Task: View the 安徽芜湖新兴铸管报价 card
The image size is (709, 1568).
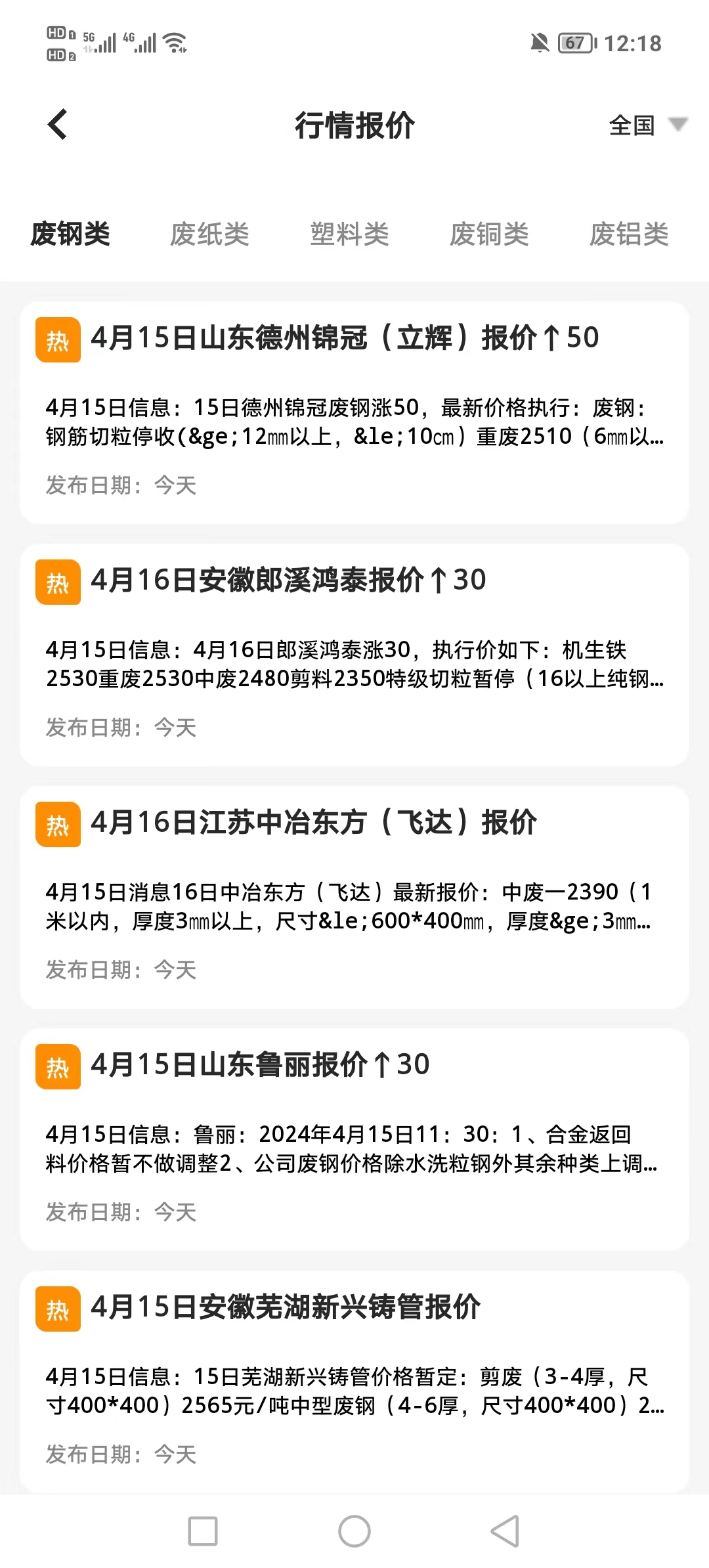Action: click(354, 1382)
